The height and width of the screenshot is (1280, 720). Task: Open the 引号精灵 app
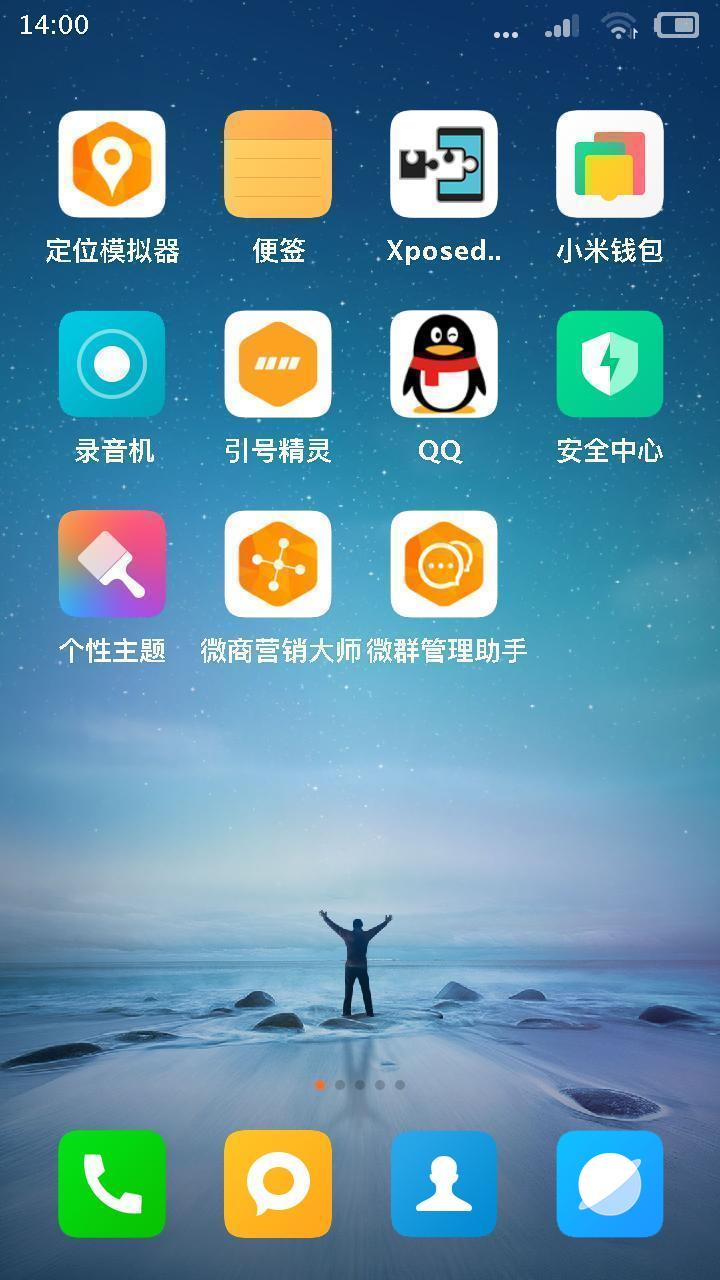click(x=278, y=364)
